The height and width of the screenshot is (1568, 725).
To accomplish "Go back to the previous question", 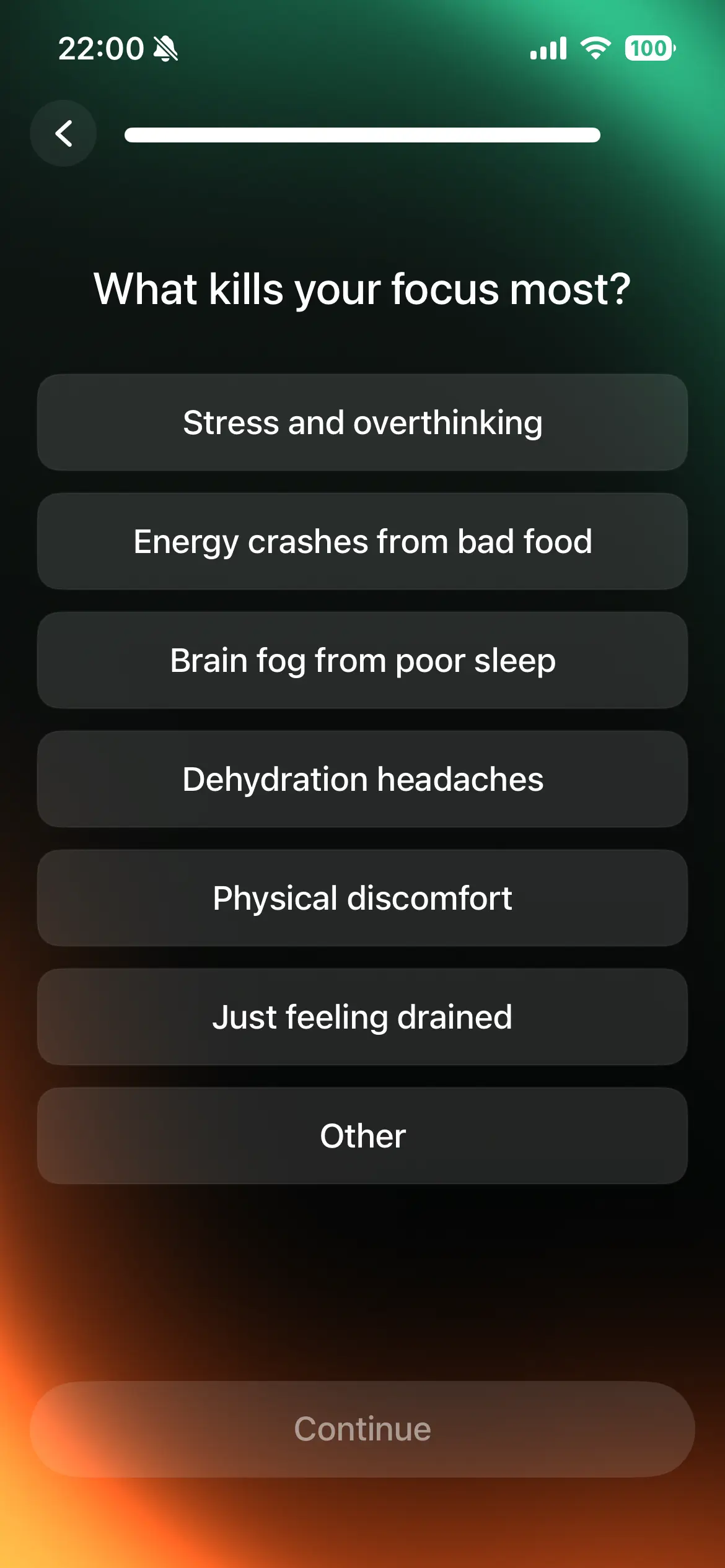I will [x=63, y=133].
